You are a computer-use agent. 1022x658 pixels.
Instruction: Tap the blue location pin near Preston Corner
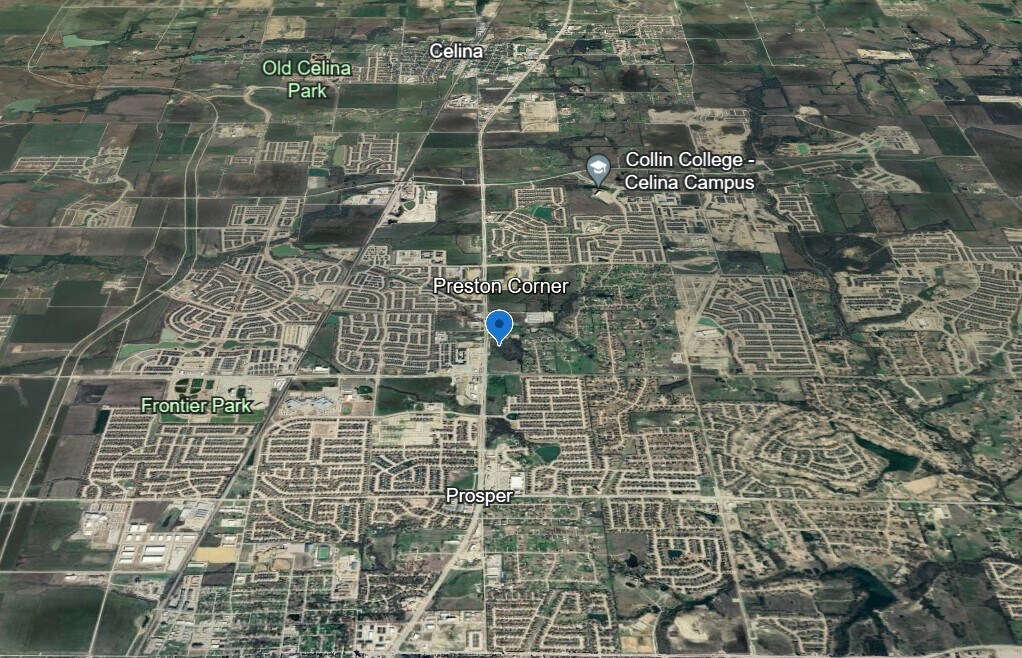coord(499,326)
